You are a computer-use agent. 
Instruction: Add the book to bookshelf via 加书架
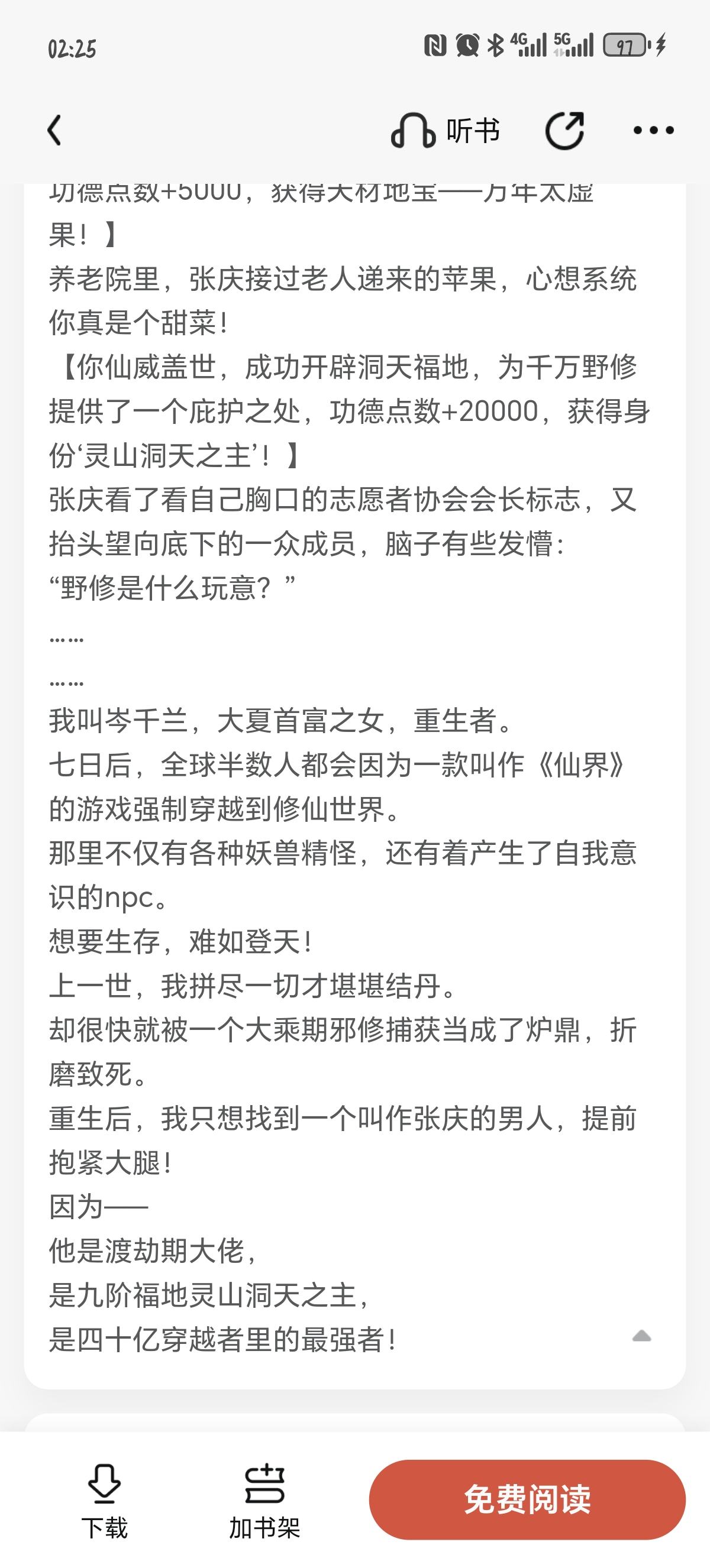click(x=264, y=1502)
